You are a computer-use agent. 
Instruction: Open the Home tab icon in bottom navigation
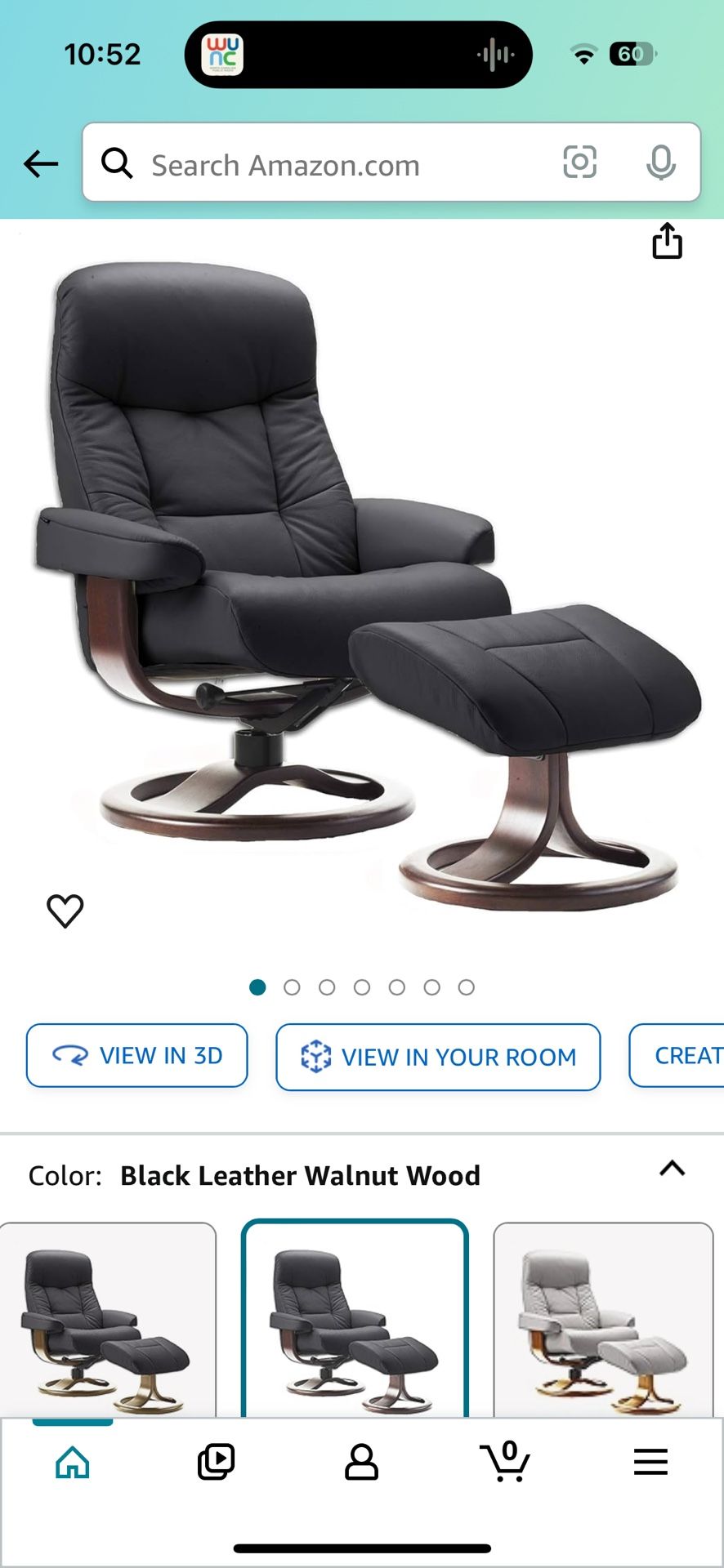[72, 1462]
